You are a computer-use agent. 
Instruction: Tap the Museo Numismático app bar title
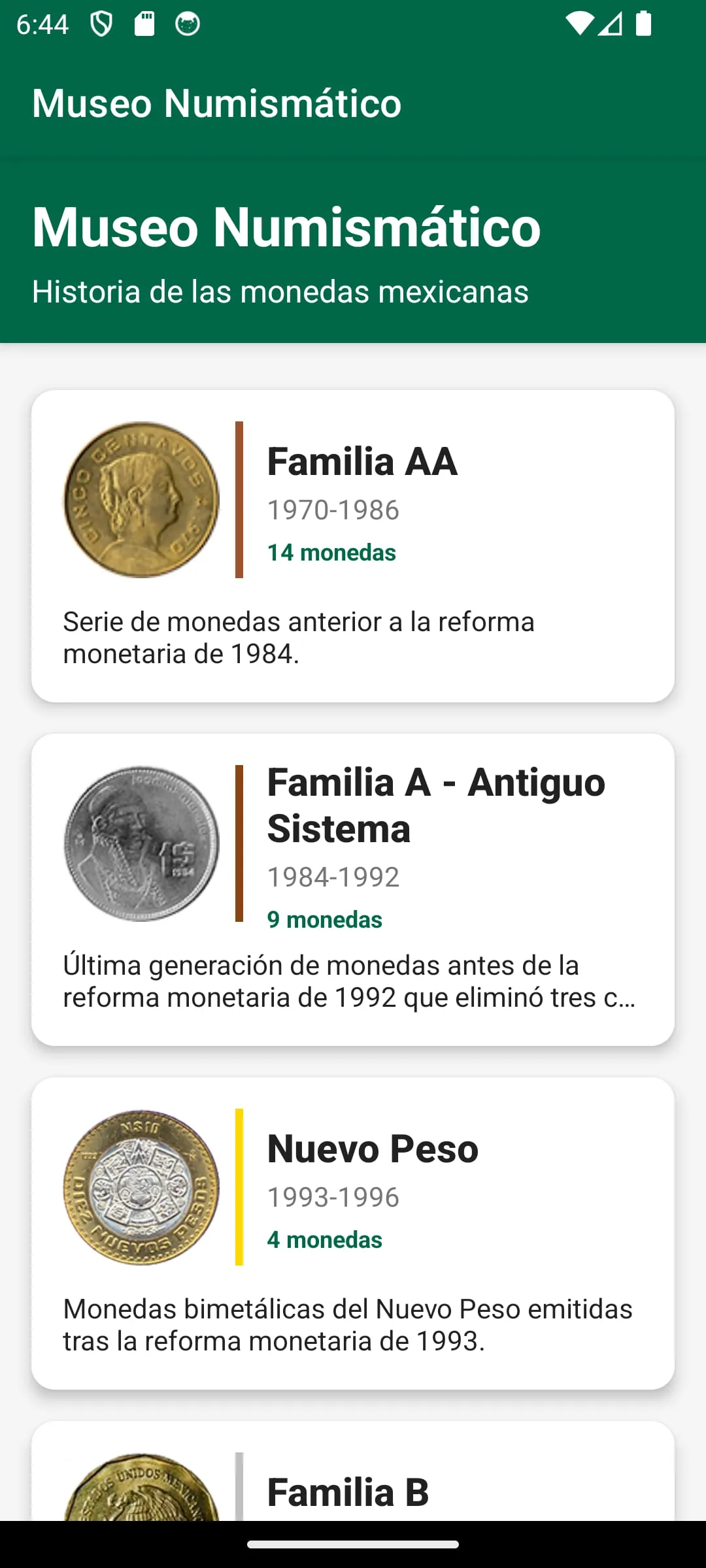tap(217, 103)
